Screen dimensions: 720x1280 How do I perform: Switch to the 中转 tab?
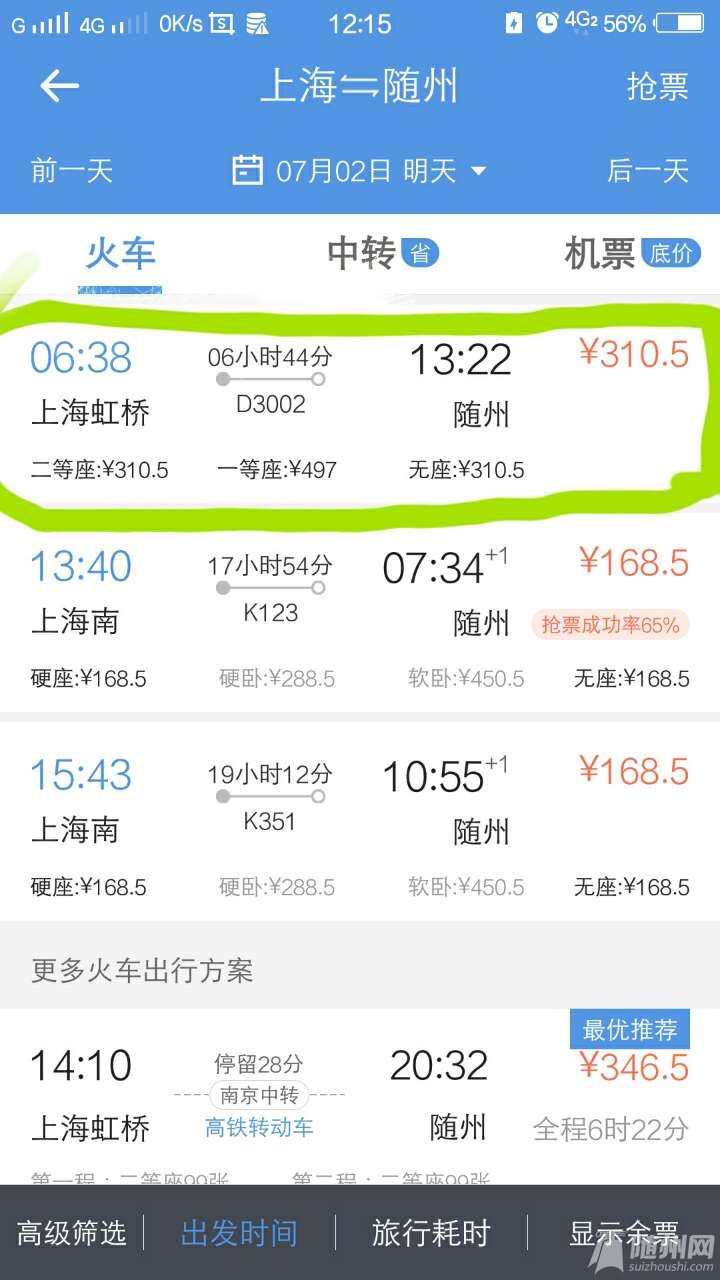pos(380,254)
